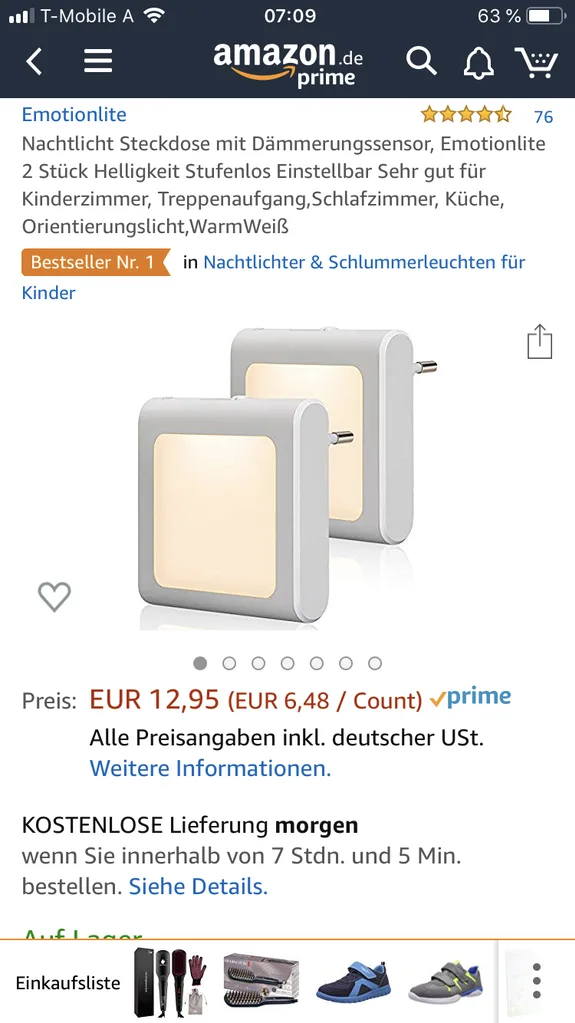Add product to wishlist with heart icon
The image size is (575, 1023).
[x=54, y=596]
